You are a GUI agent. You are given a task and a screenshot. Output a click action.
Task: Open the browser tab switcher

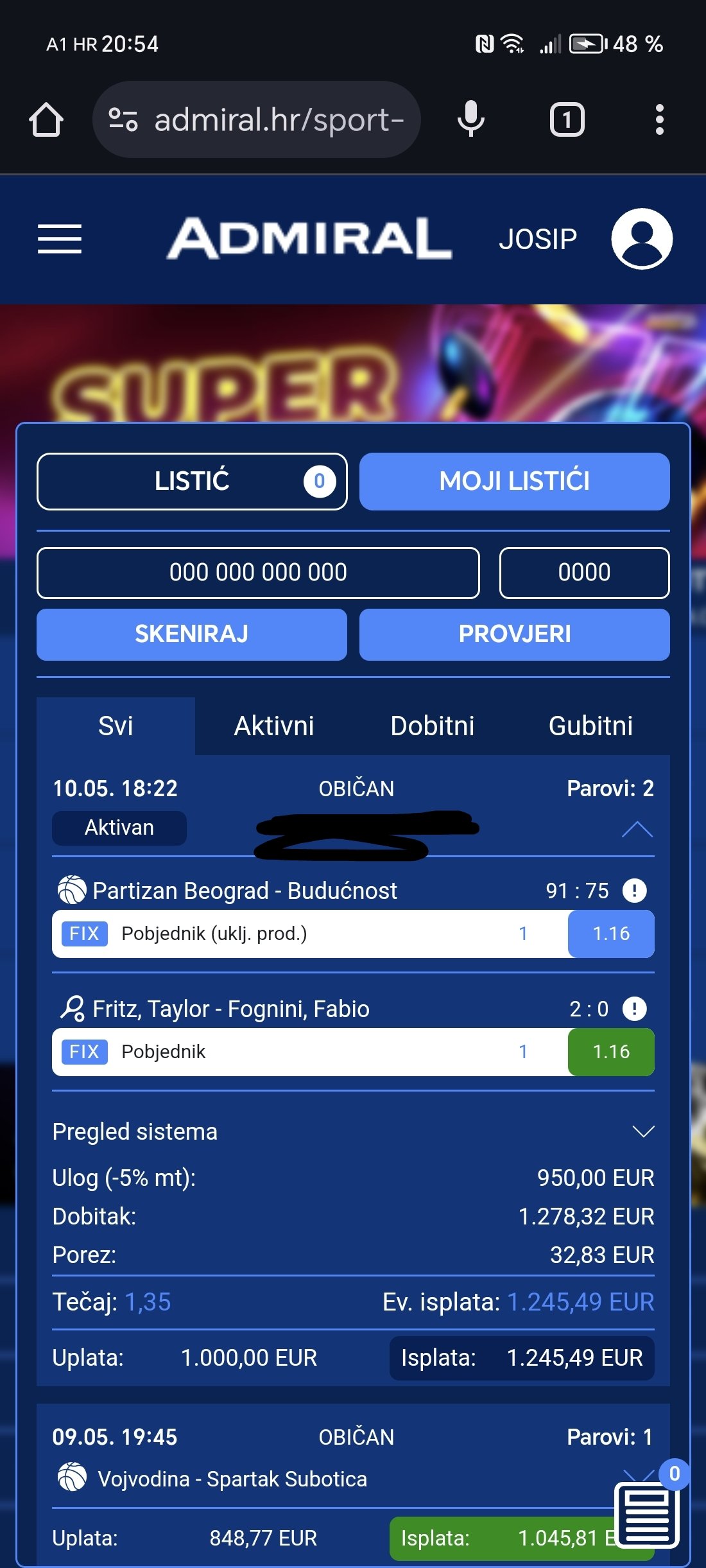point(567,119)
